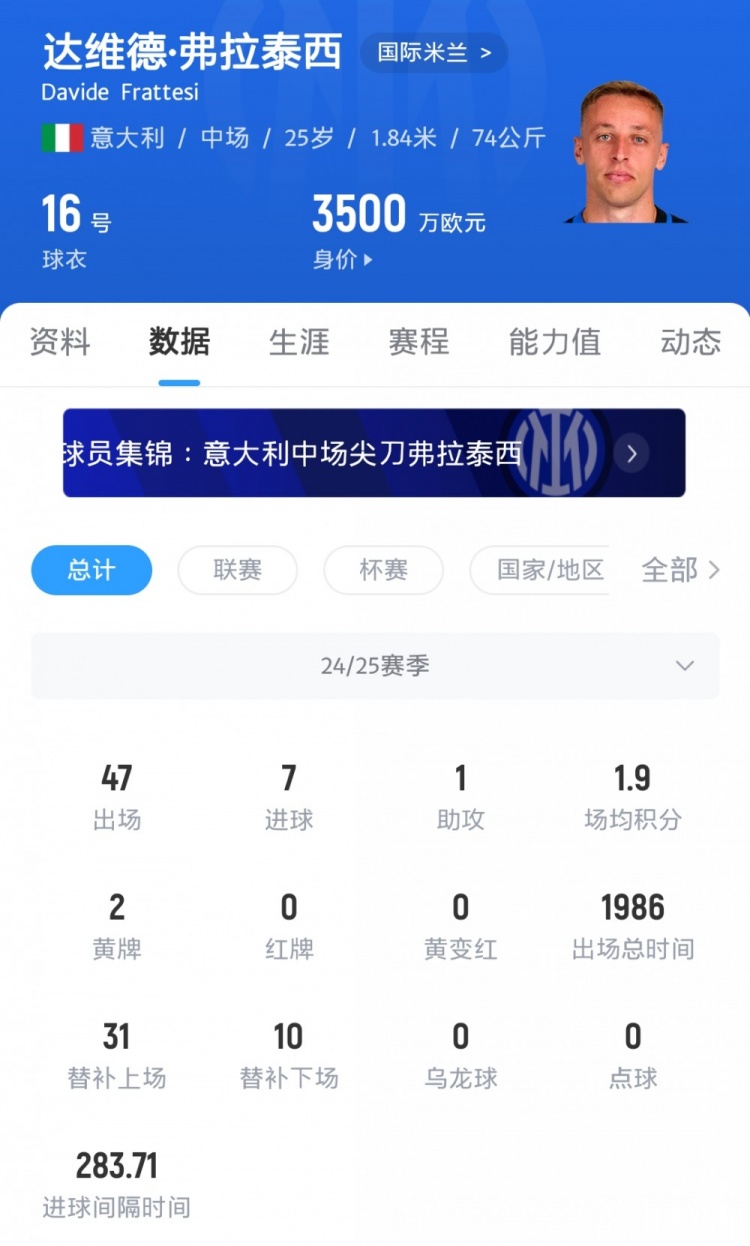The image size is (750, 1246).
Task: Show the 能力值 tab
Action: 554,342
